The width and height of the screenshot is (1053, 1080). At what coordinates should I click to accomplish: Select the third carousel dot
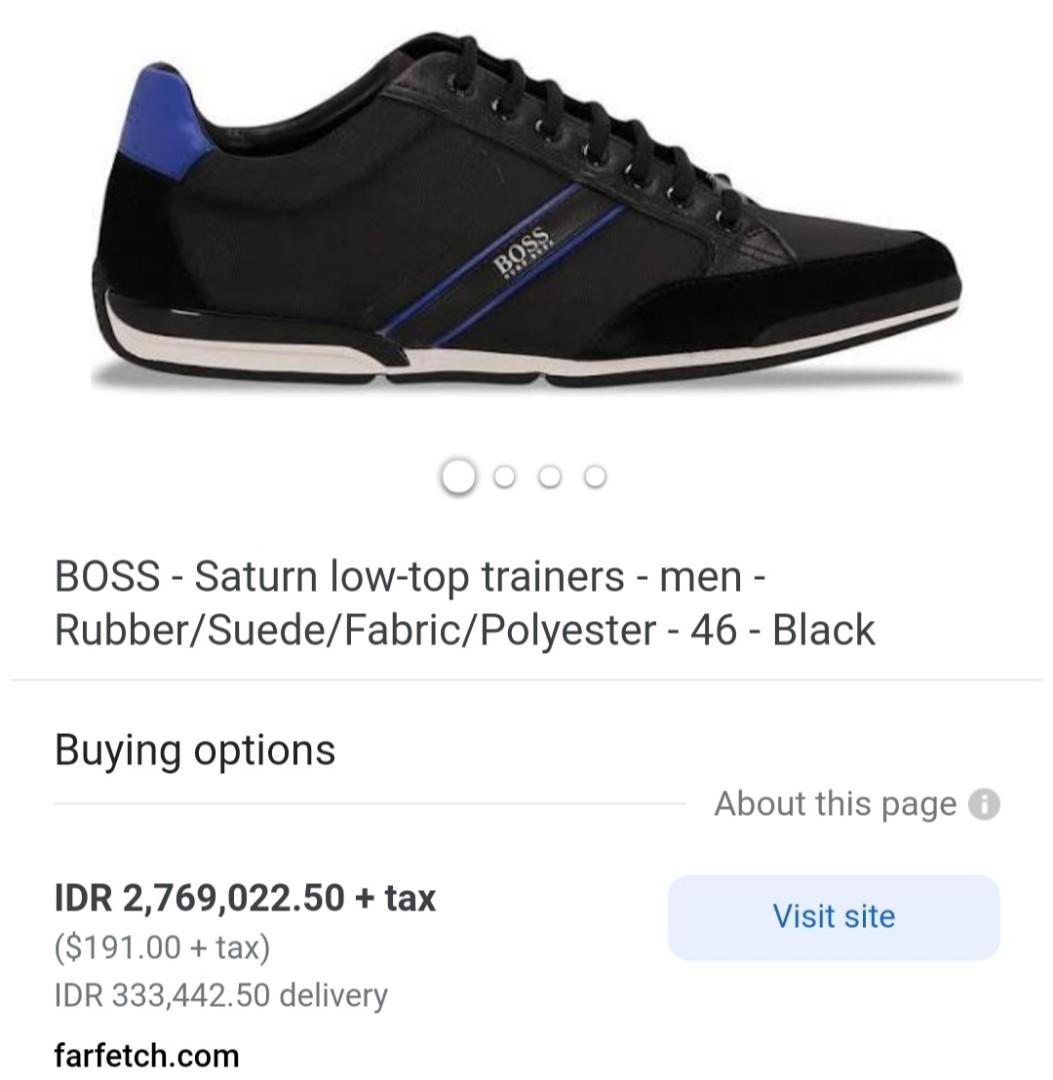tap(551, 479)
